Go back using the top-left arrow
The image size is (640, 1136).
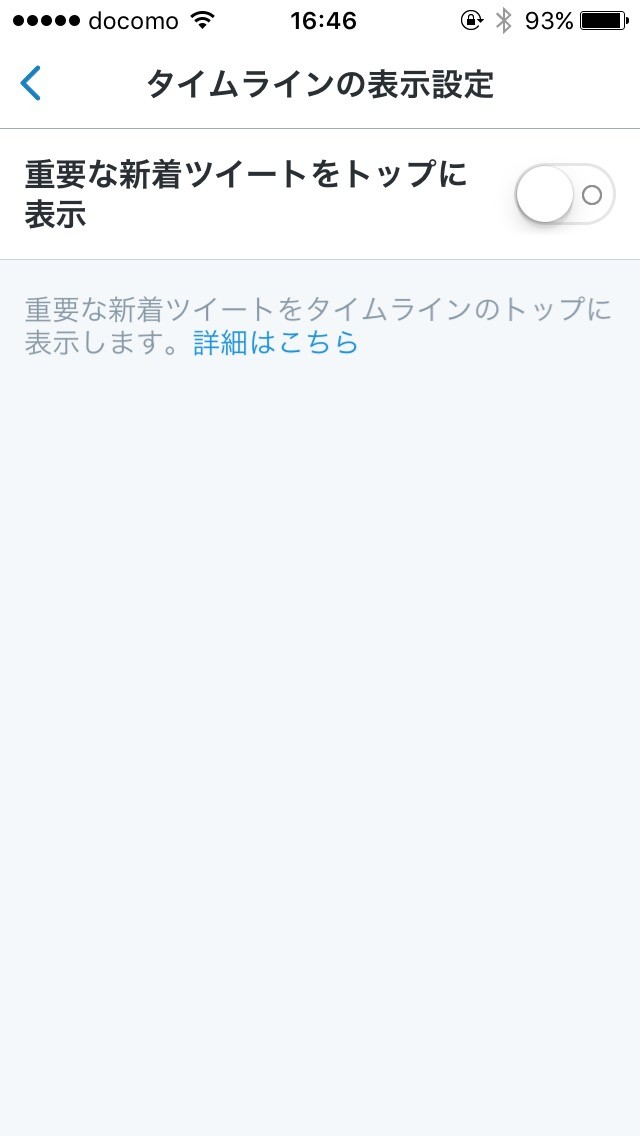30,83
